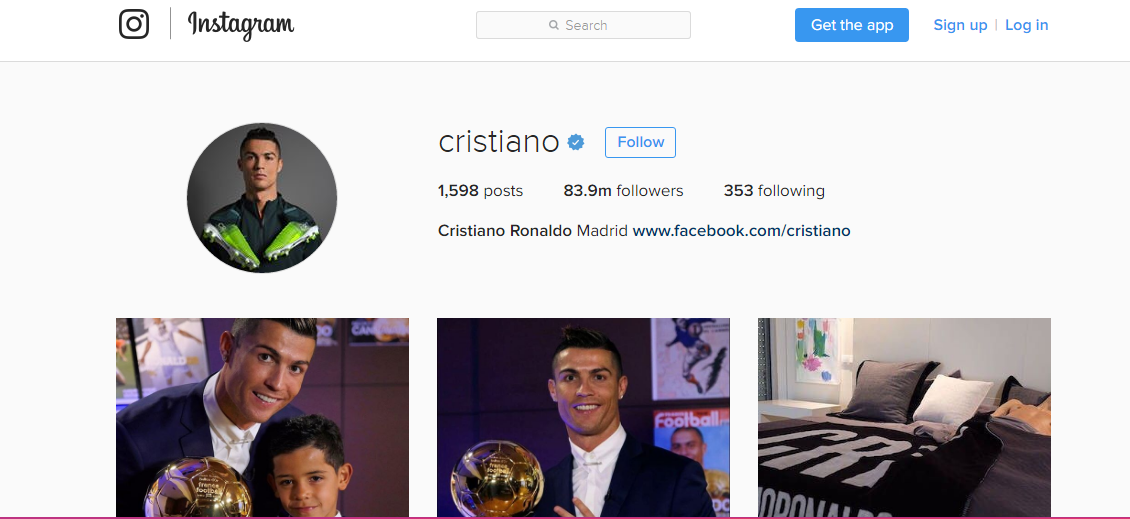Follow the cristiano account
The height and width of the screenshot is (519, 1130).
click(x=640, y=142)
